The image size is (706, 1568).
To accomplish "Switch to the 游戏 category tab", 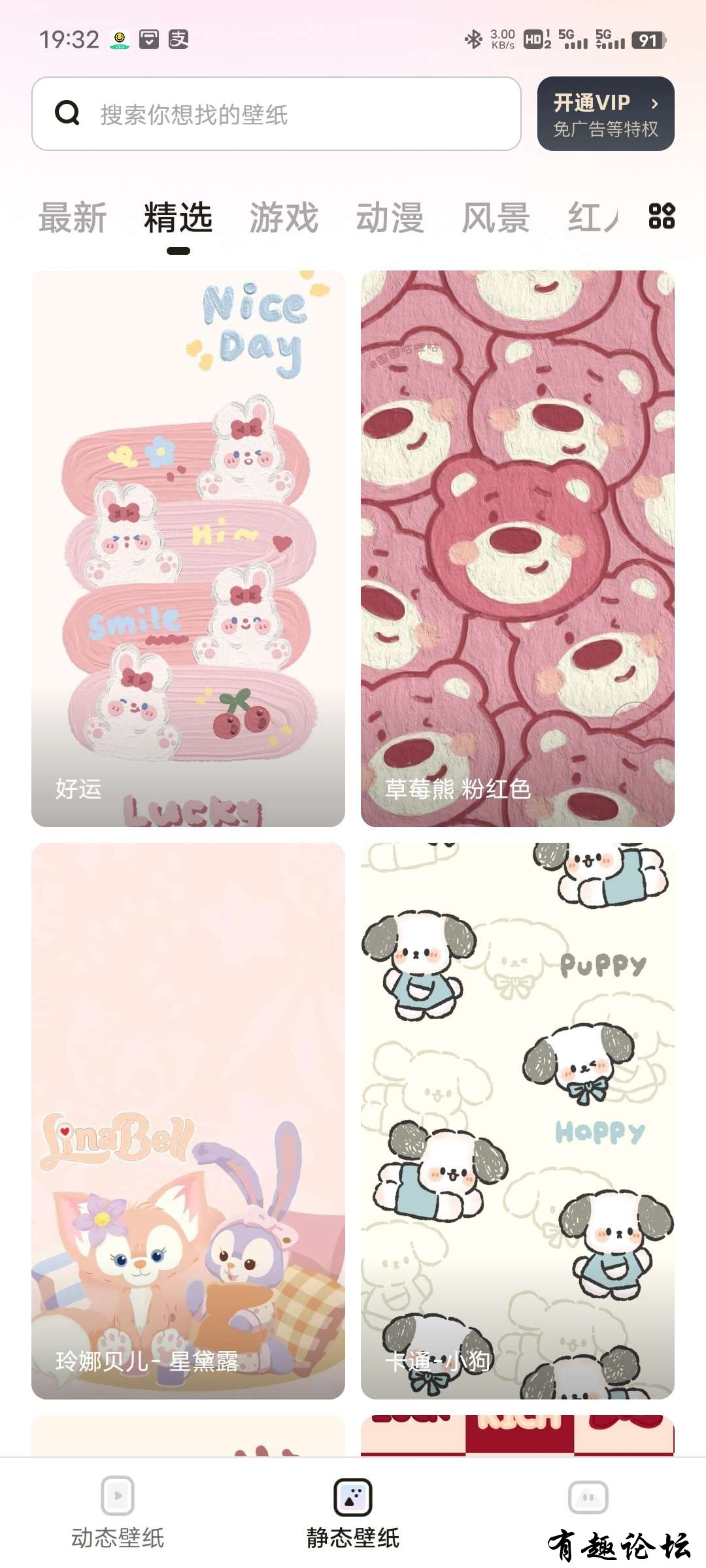I will [284, 218].
